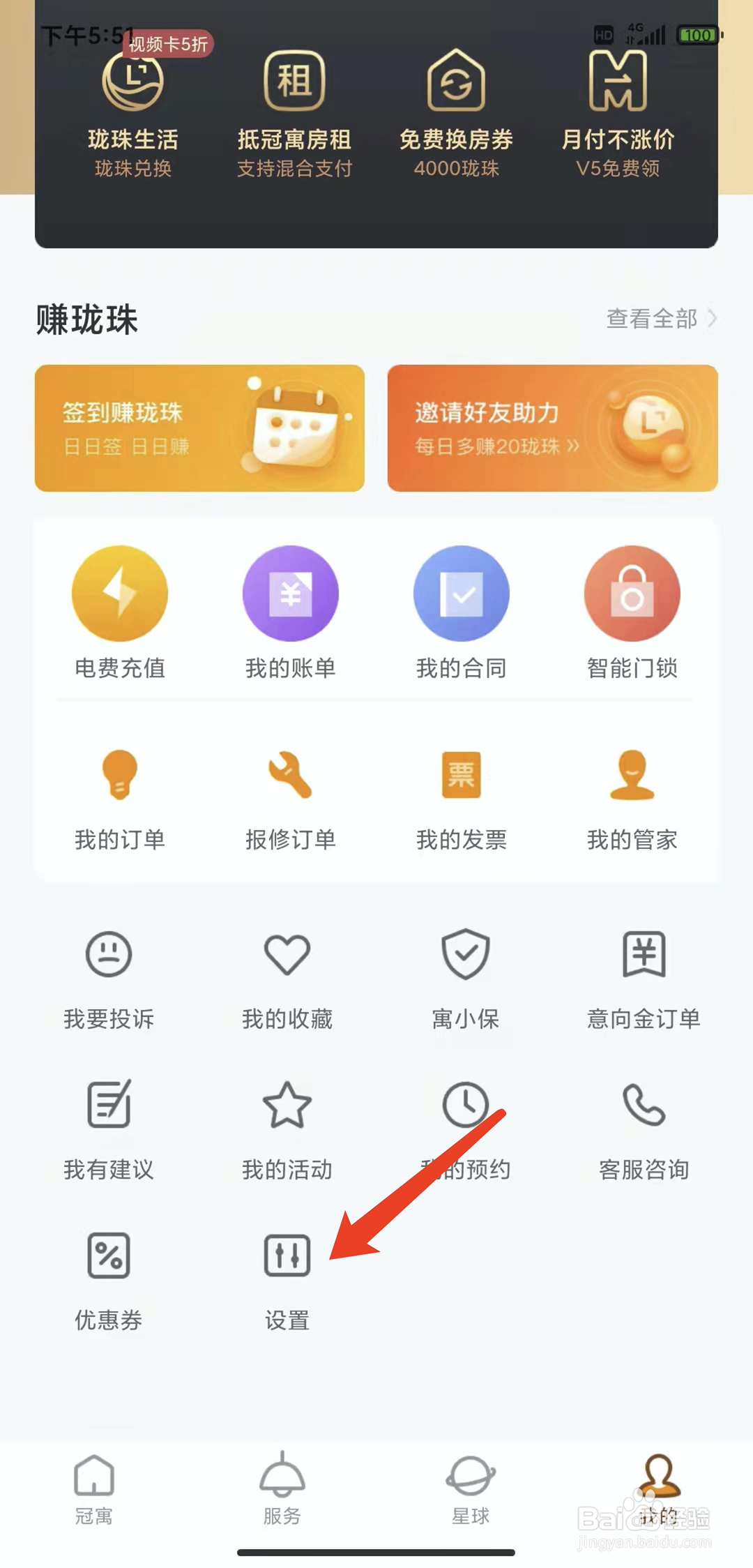The image size is (753, 1568).
Task: Open 优惠券 coupons
Action: pyautogui.click(x=109, y=1278)
